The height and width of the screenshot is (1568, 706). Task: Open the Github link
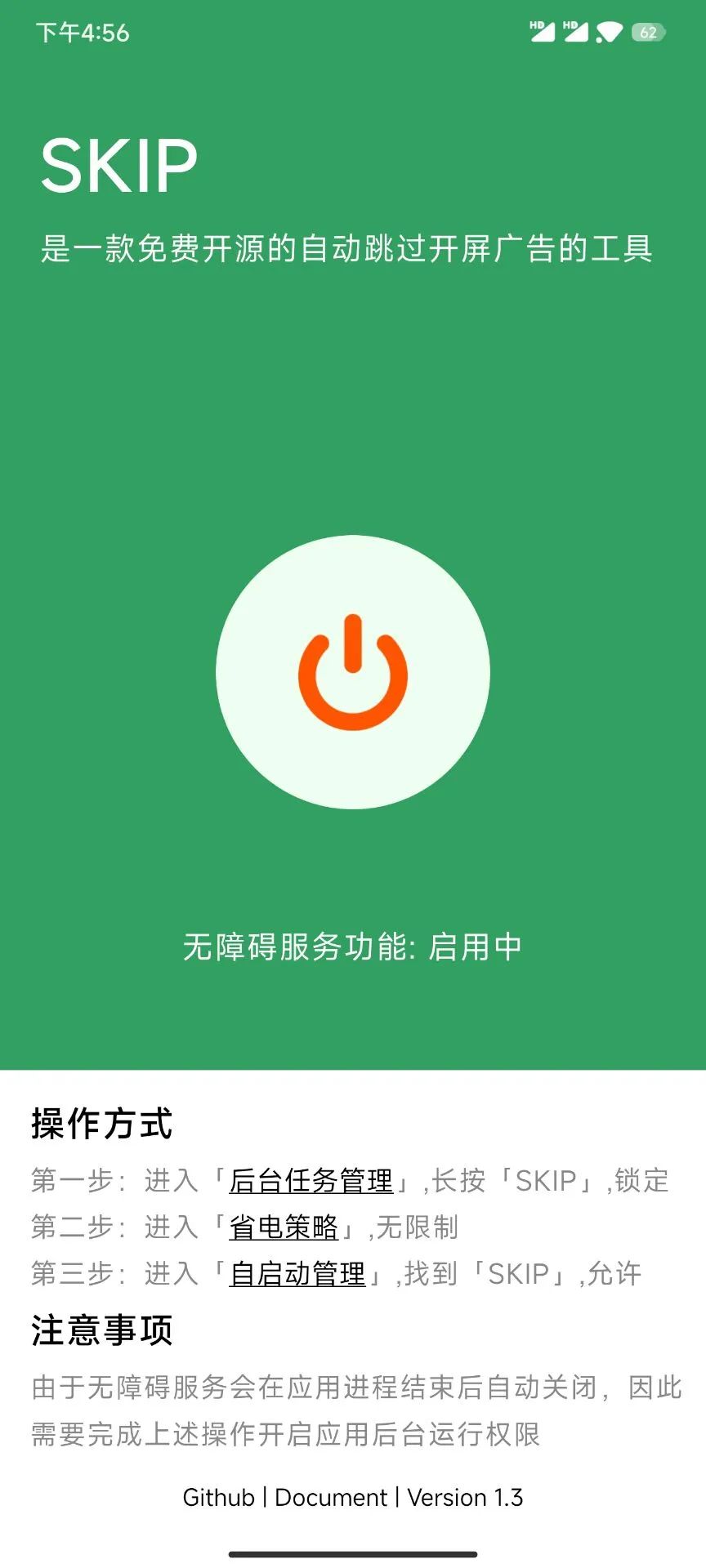click(x=218, y=1498)
